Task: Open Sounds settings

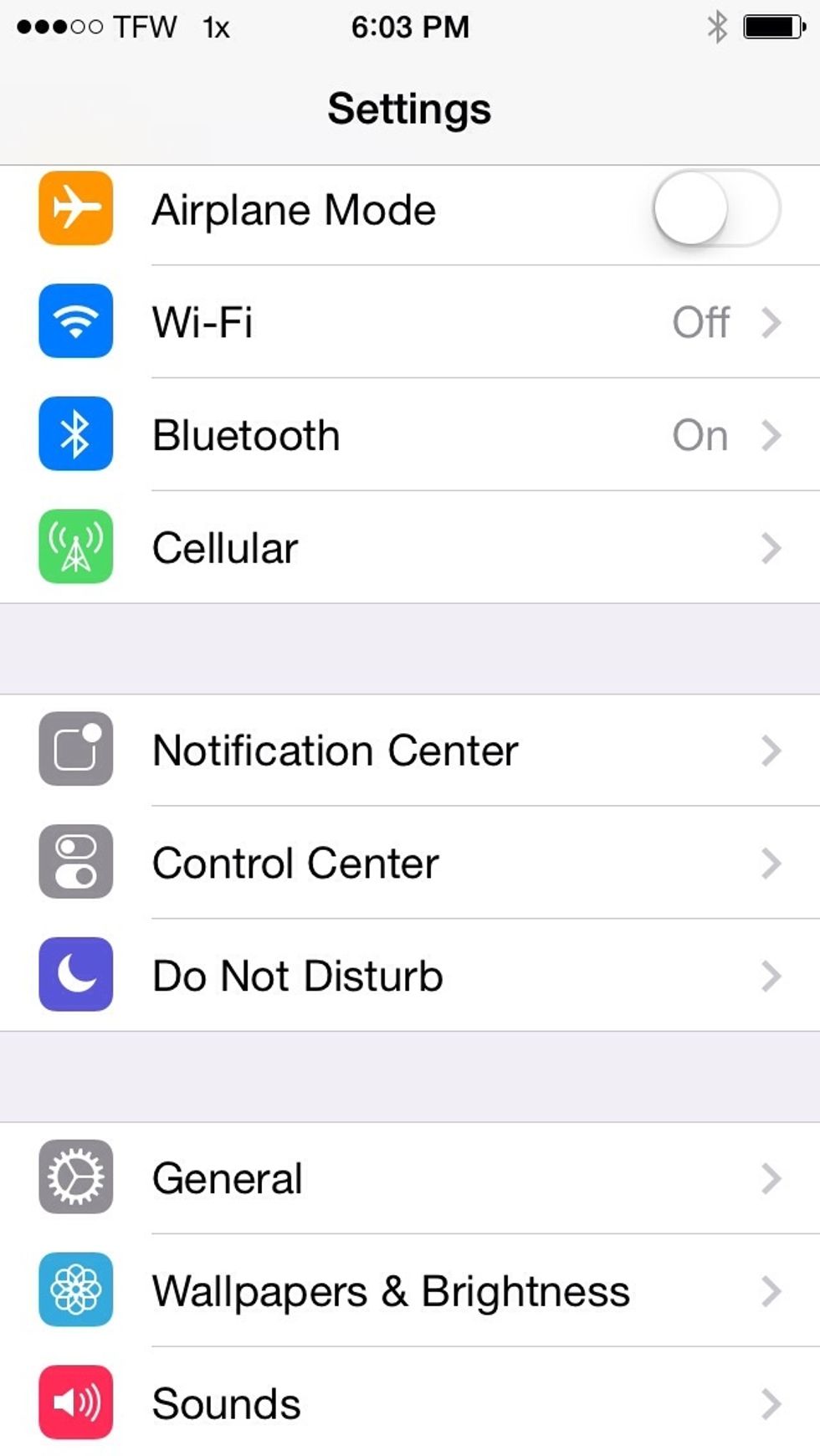Action: point(410,1403)
